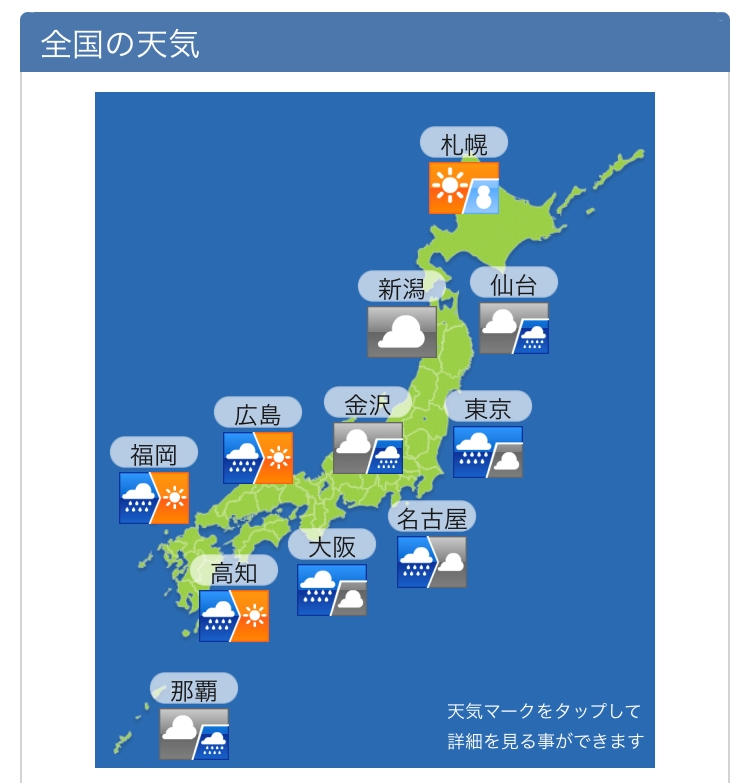Open Fukuoka (福岡) forecast details
This screenshot has width=750, height=783.
coord(154,498)
